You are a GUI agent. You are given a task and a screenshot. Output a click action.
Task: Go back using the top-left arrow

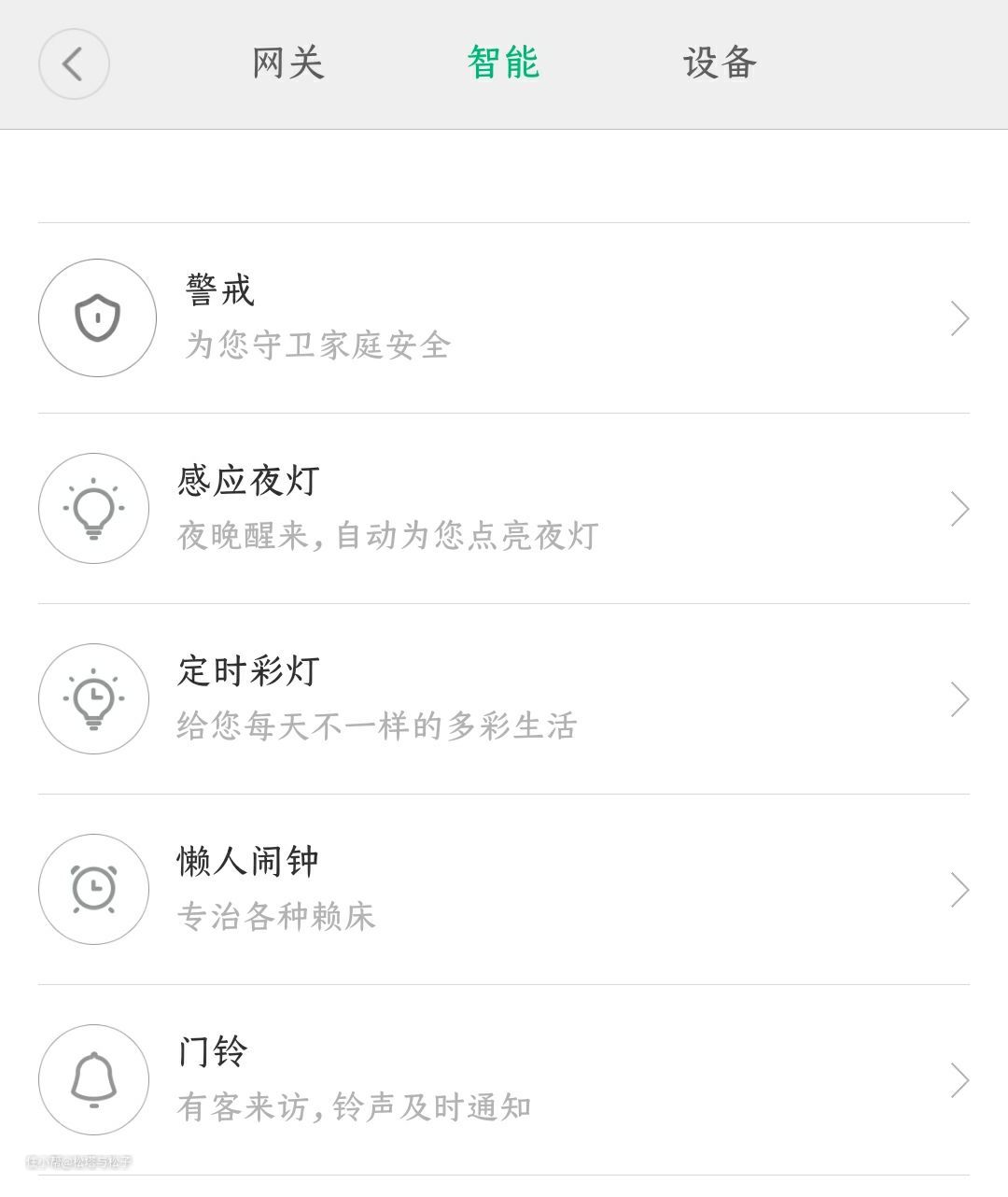(74, 64)
